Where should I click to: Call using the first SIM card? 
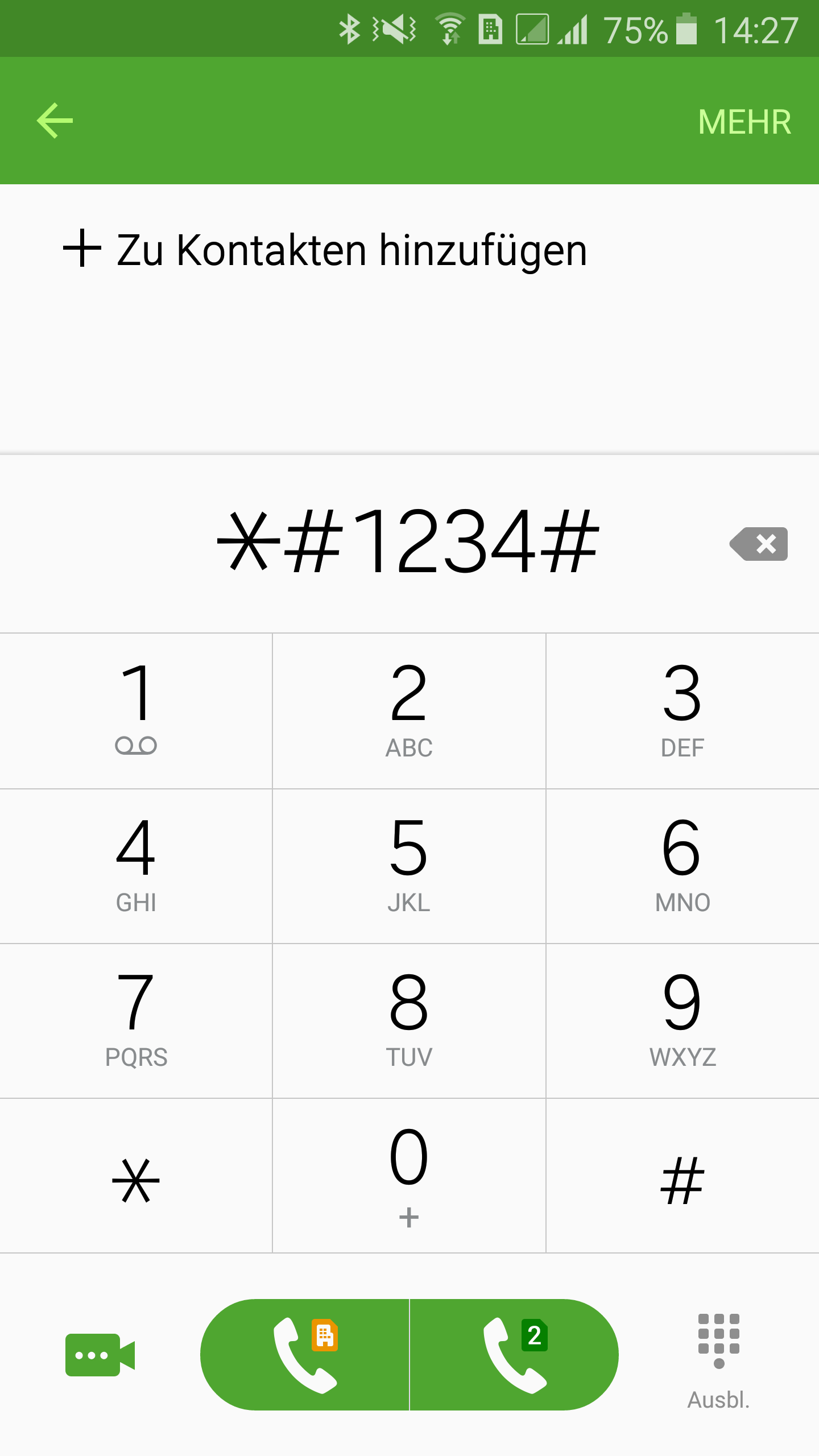click(x=305, y=1355)
